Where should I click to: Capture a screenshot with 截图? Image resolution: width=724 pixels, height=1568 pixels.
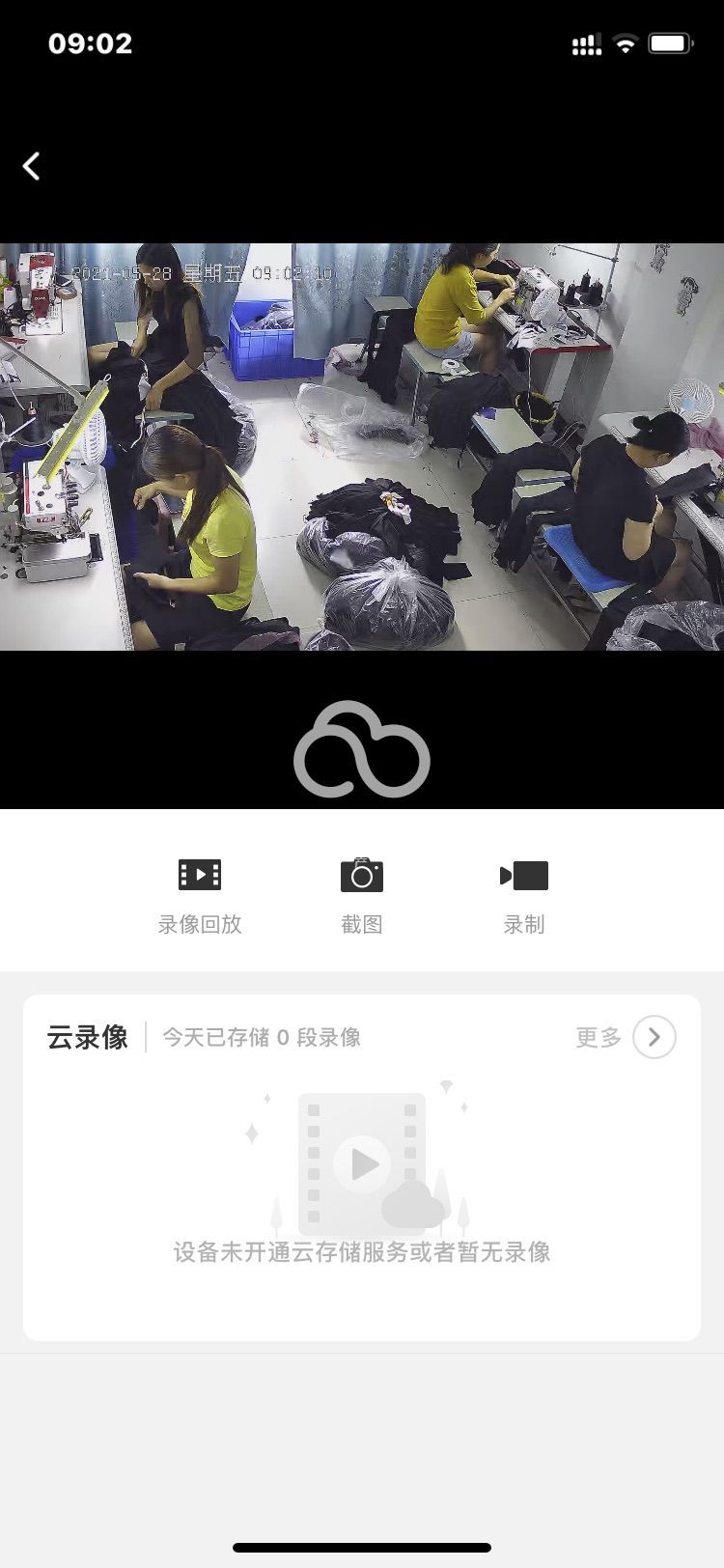pyautogui.click(x=362, y=894)
